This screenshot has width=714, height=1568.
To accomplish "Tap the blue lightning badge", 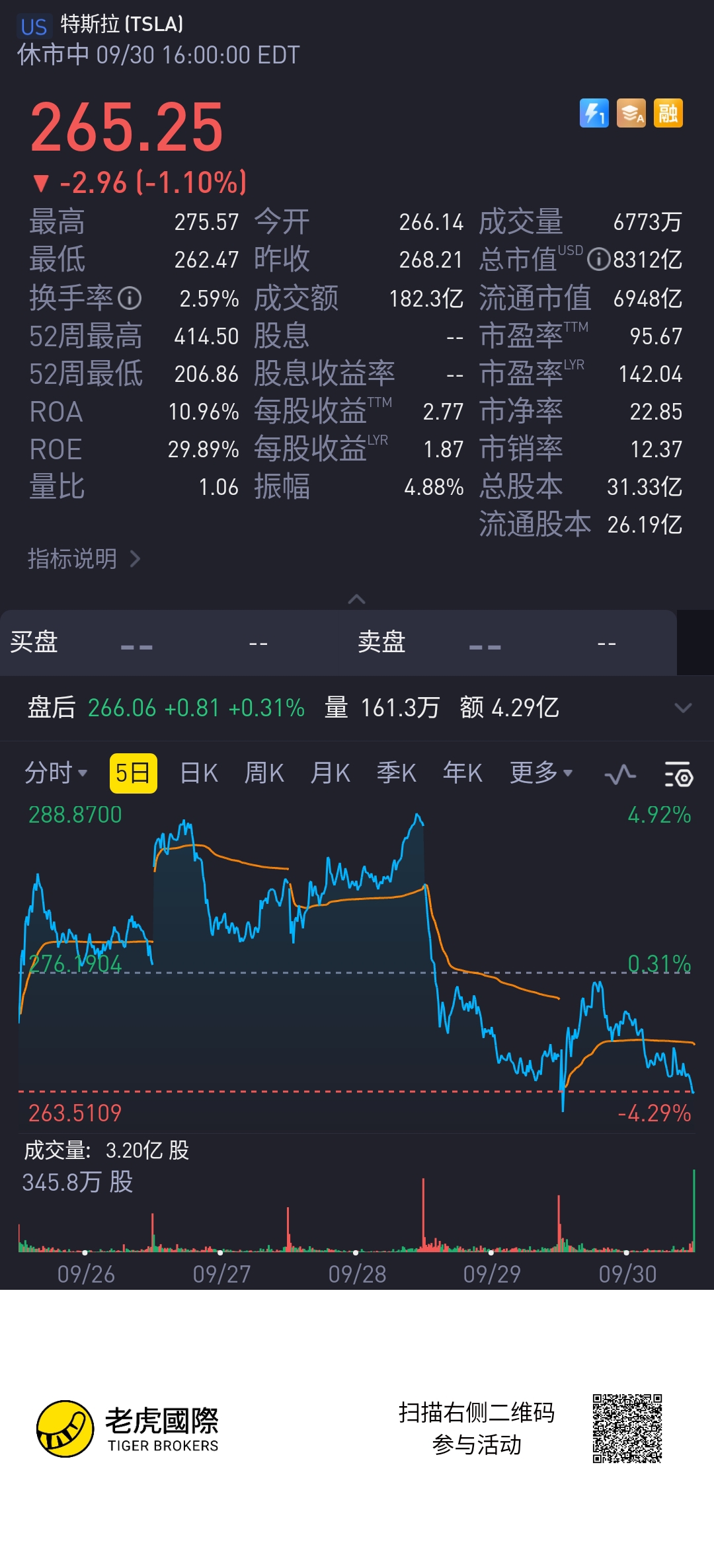I will [x=594, y=113].
